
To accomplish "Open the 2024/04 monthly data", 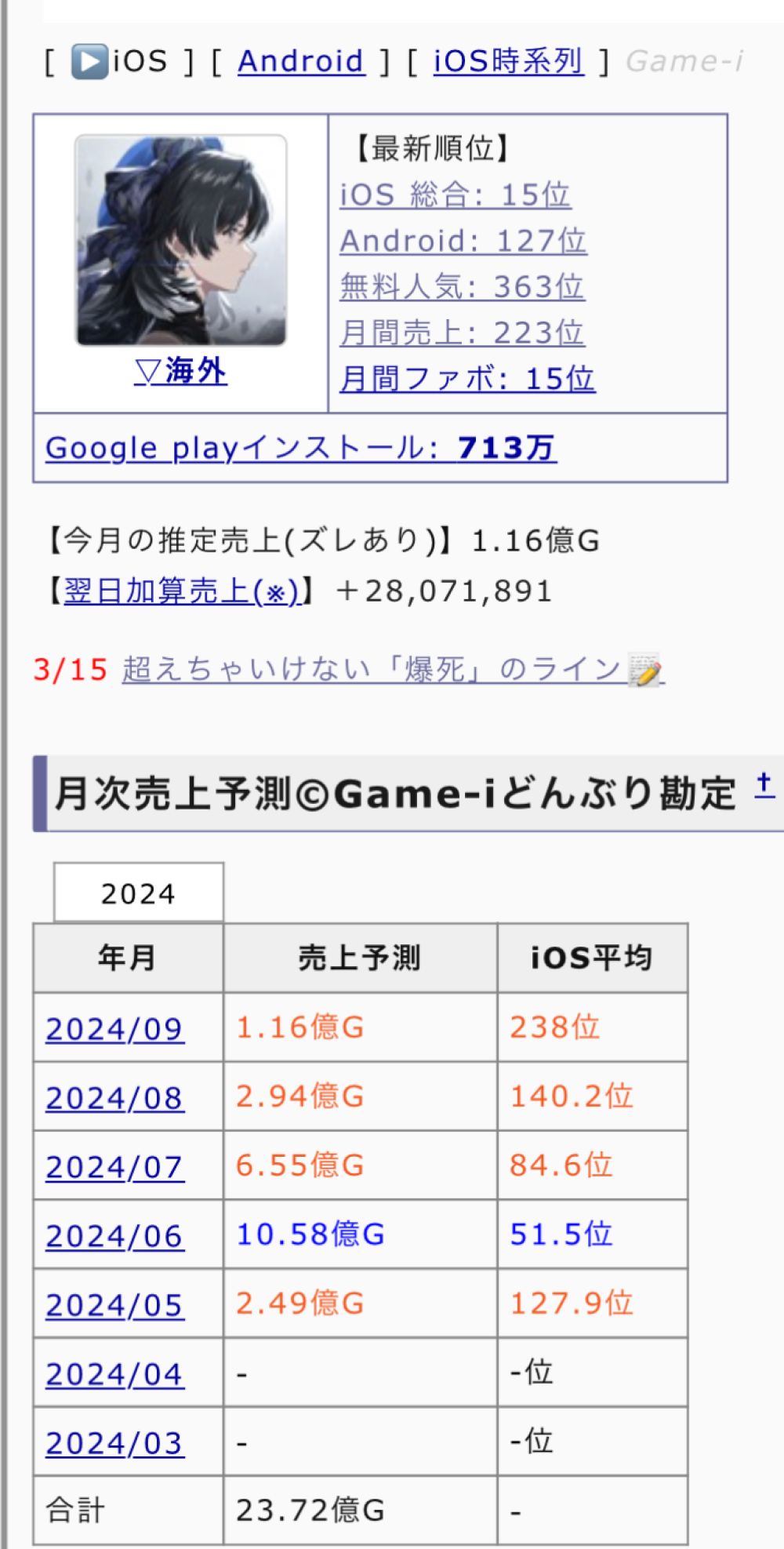I will pyautogui.click(x=114, y=1374).
